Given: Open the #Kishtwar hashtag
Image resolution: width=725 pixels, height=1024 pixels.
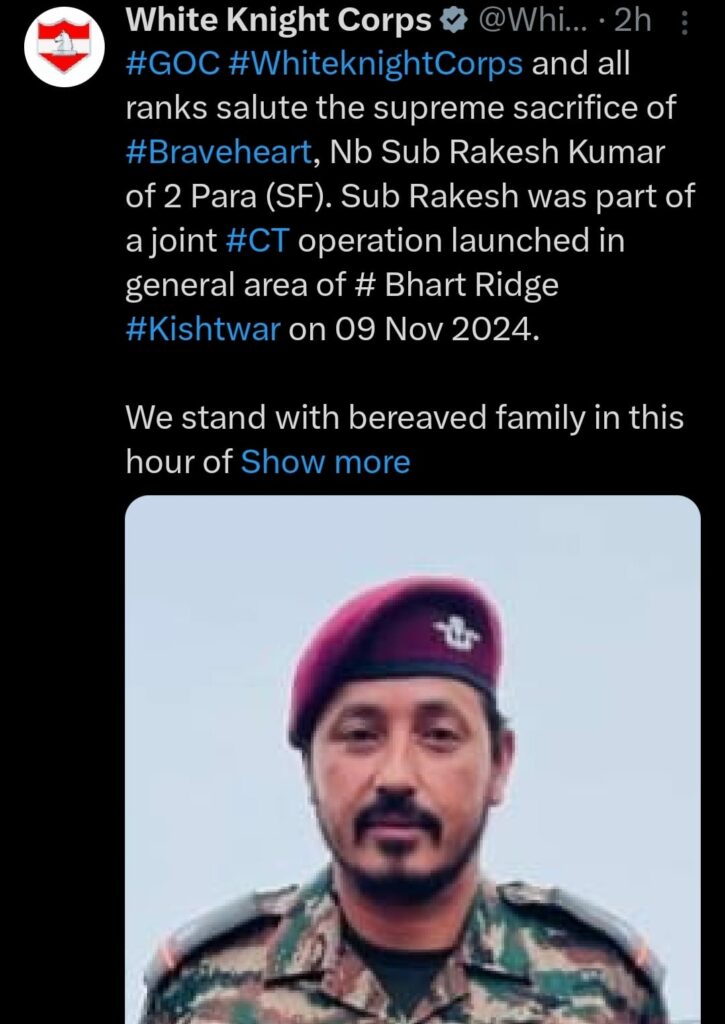Looking at the screenshot, I should [203, 330].
